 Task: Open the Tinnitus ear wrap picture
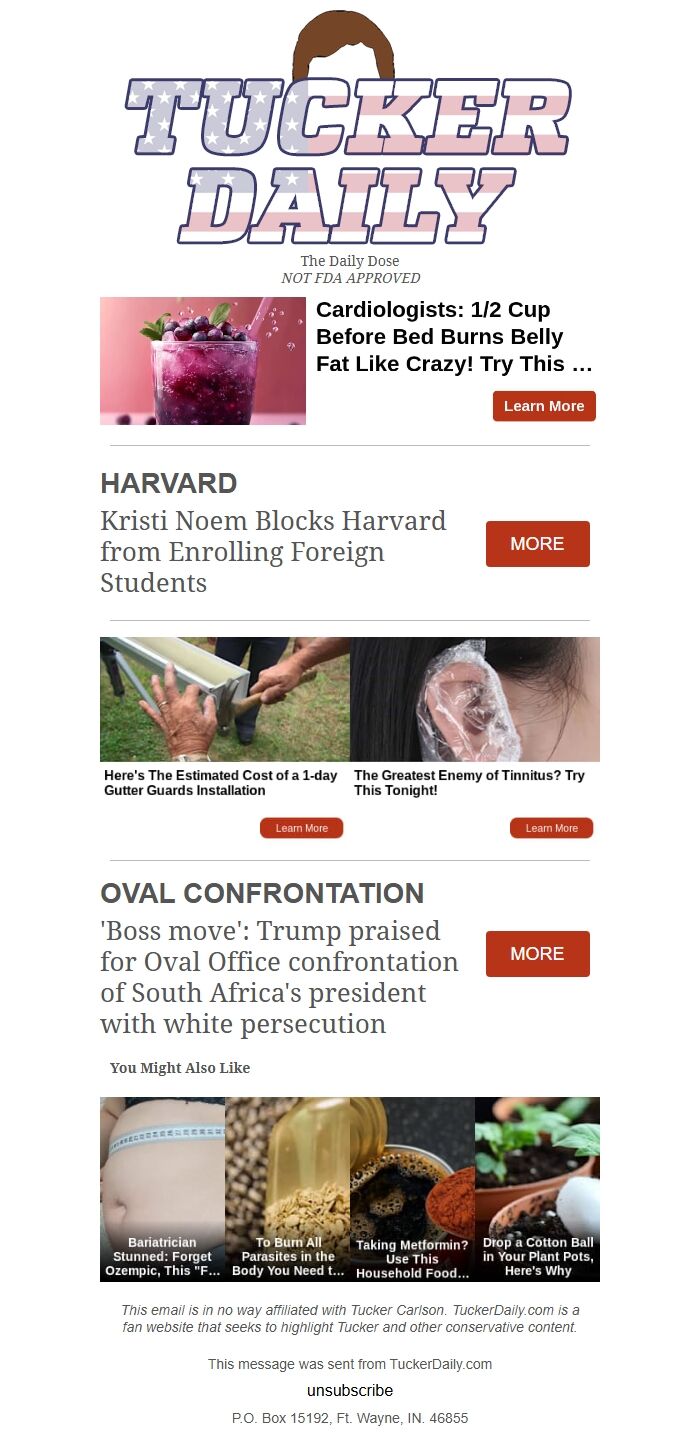coord(475,699)
